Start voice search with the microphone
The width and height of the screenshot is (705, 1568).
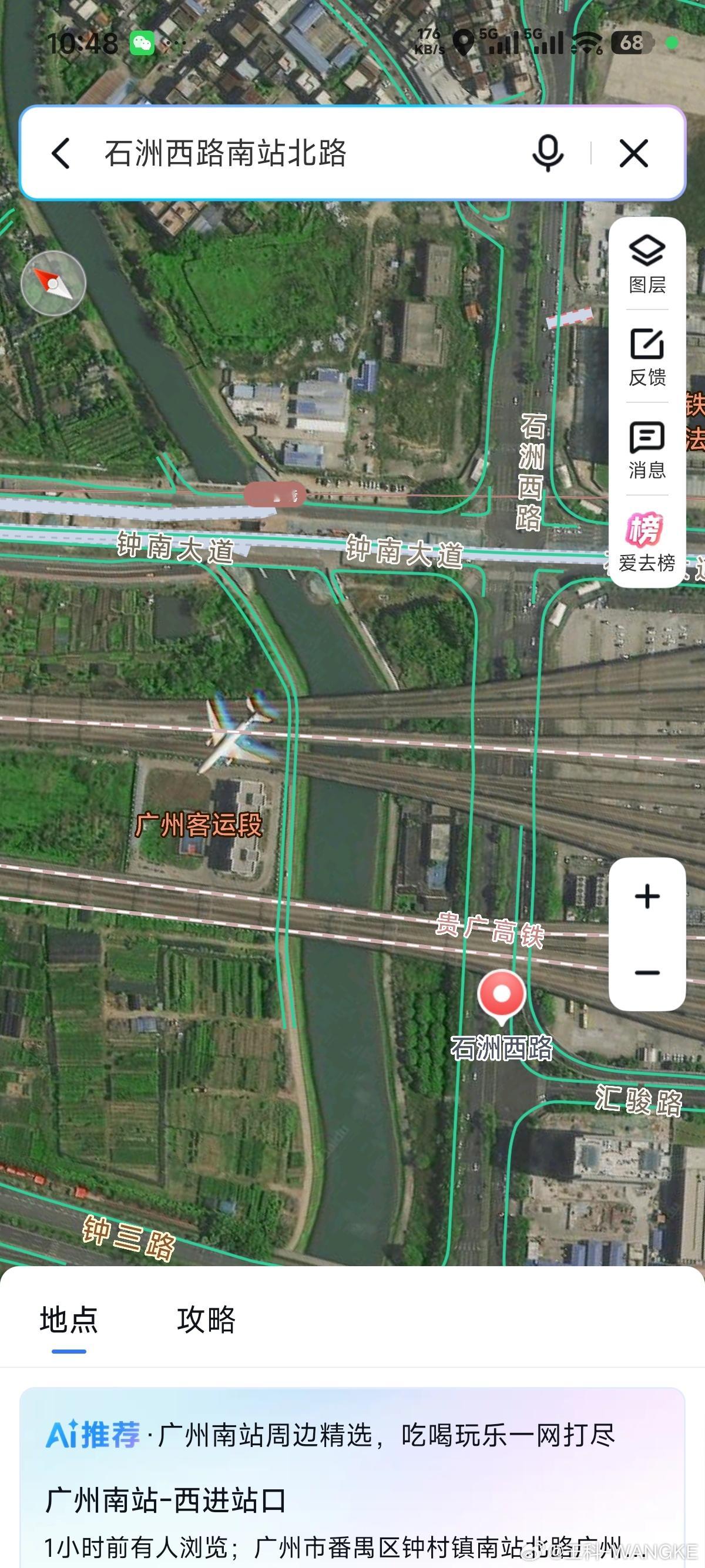[548, 153]
